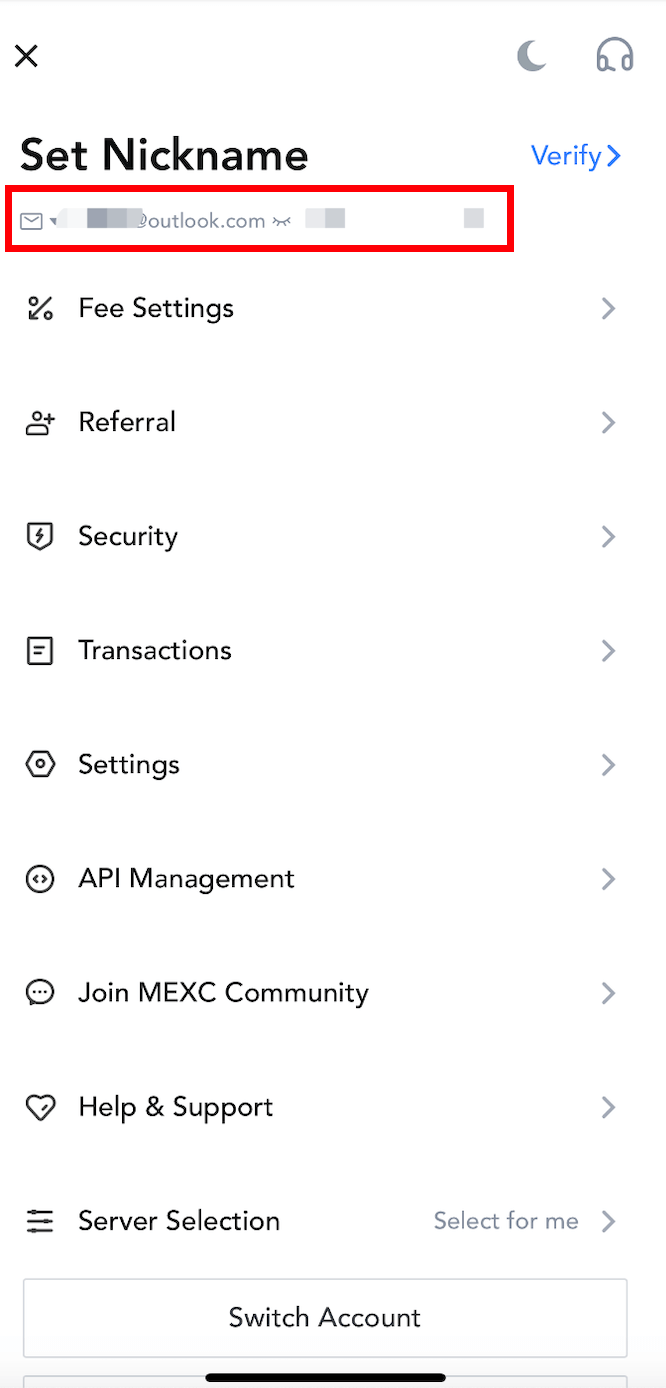Image resolution: width=666 pixels, height=1388 pixels.
Task: Close the profile menu with the X
Action: 26,56
